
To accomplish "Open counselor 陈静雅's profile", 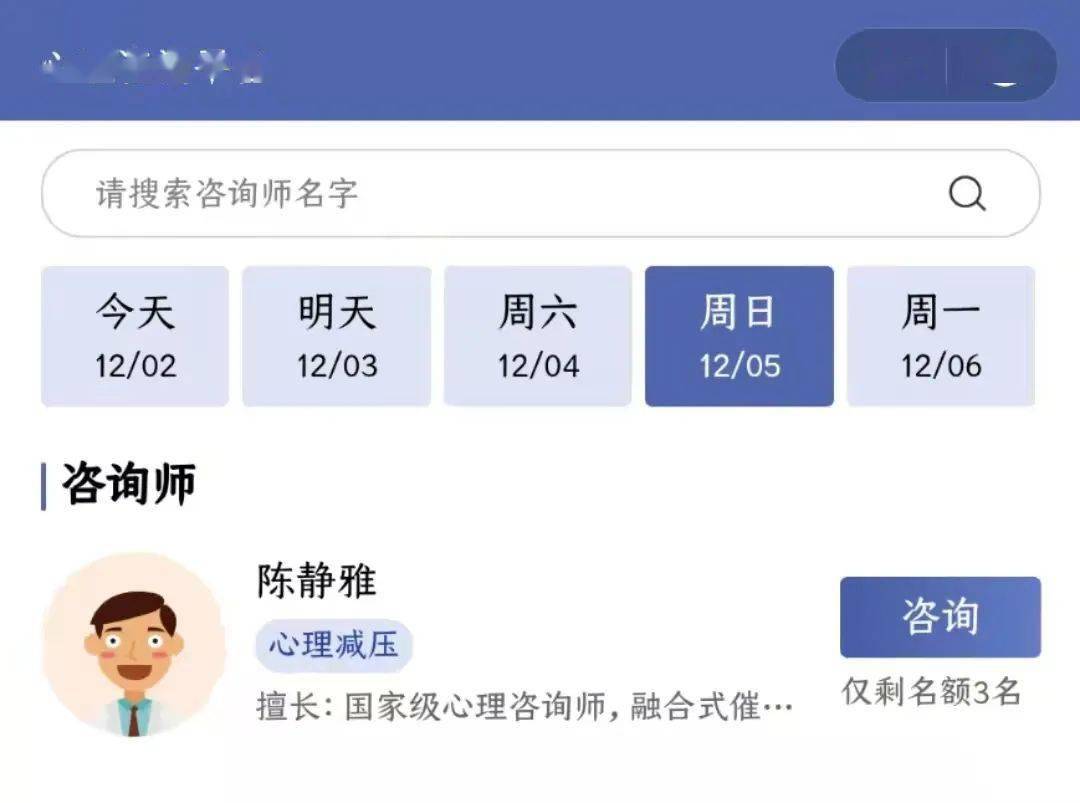I will pyautogui.click(x=317, y=582).
